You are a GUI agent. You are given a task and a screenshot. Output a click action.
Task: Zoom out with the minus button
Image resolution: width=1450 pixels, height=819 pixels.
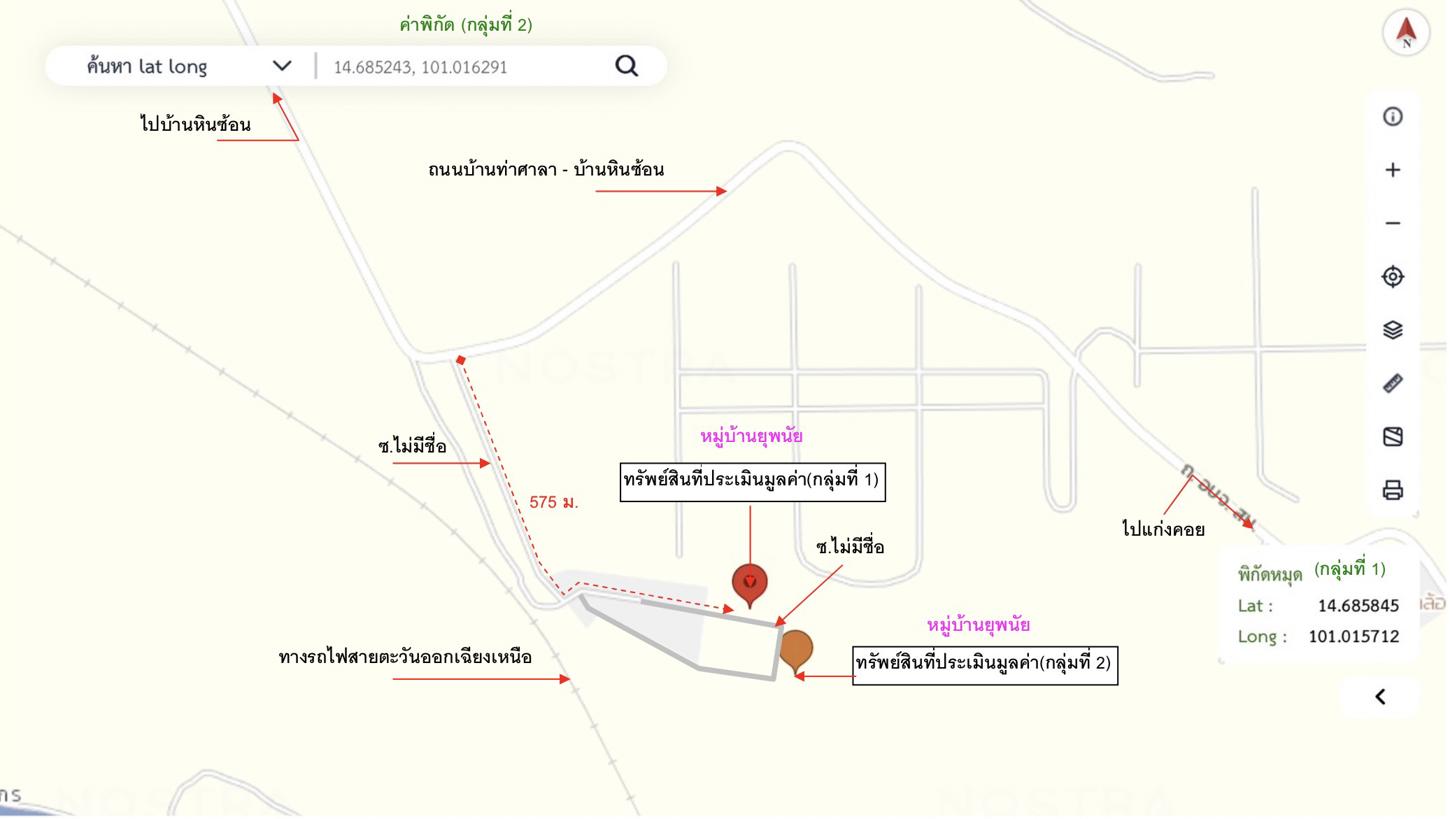pos(1392,223)
